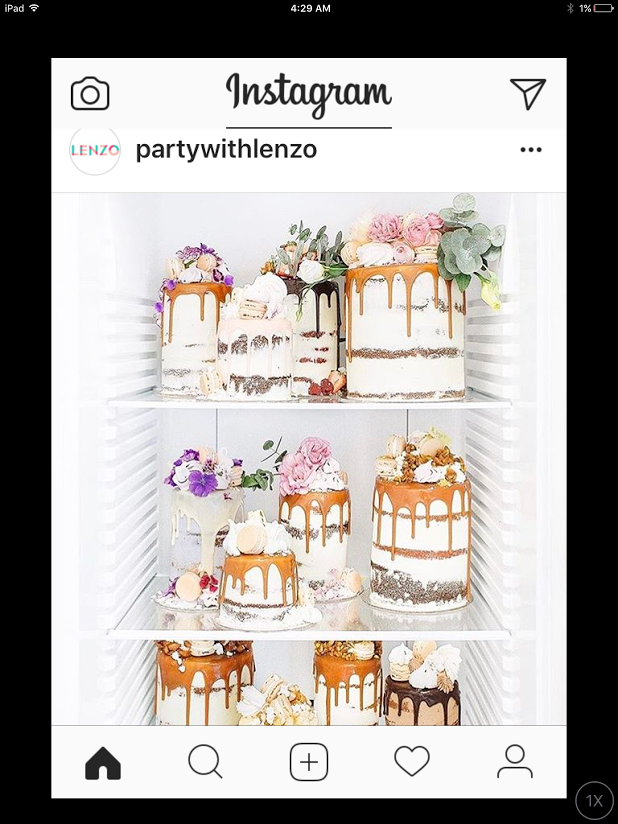
Task: Create a new post with plus
Action: click(309, 762)
